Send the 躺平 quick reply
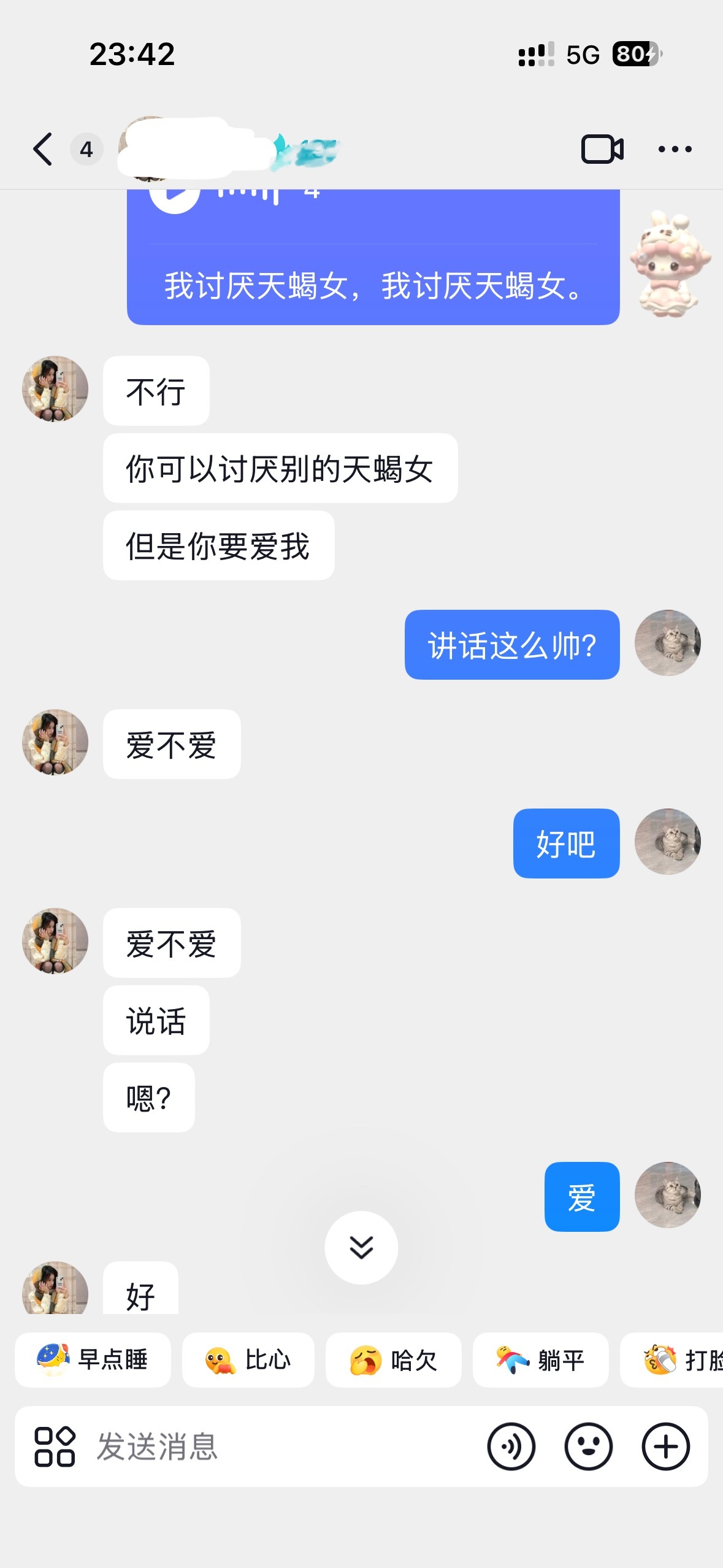723x1568 pixels. click(541, 1361)
